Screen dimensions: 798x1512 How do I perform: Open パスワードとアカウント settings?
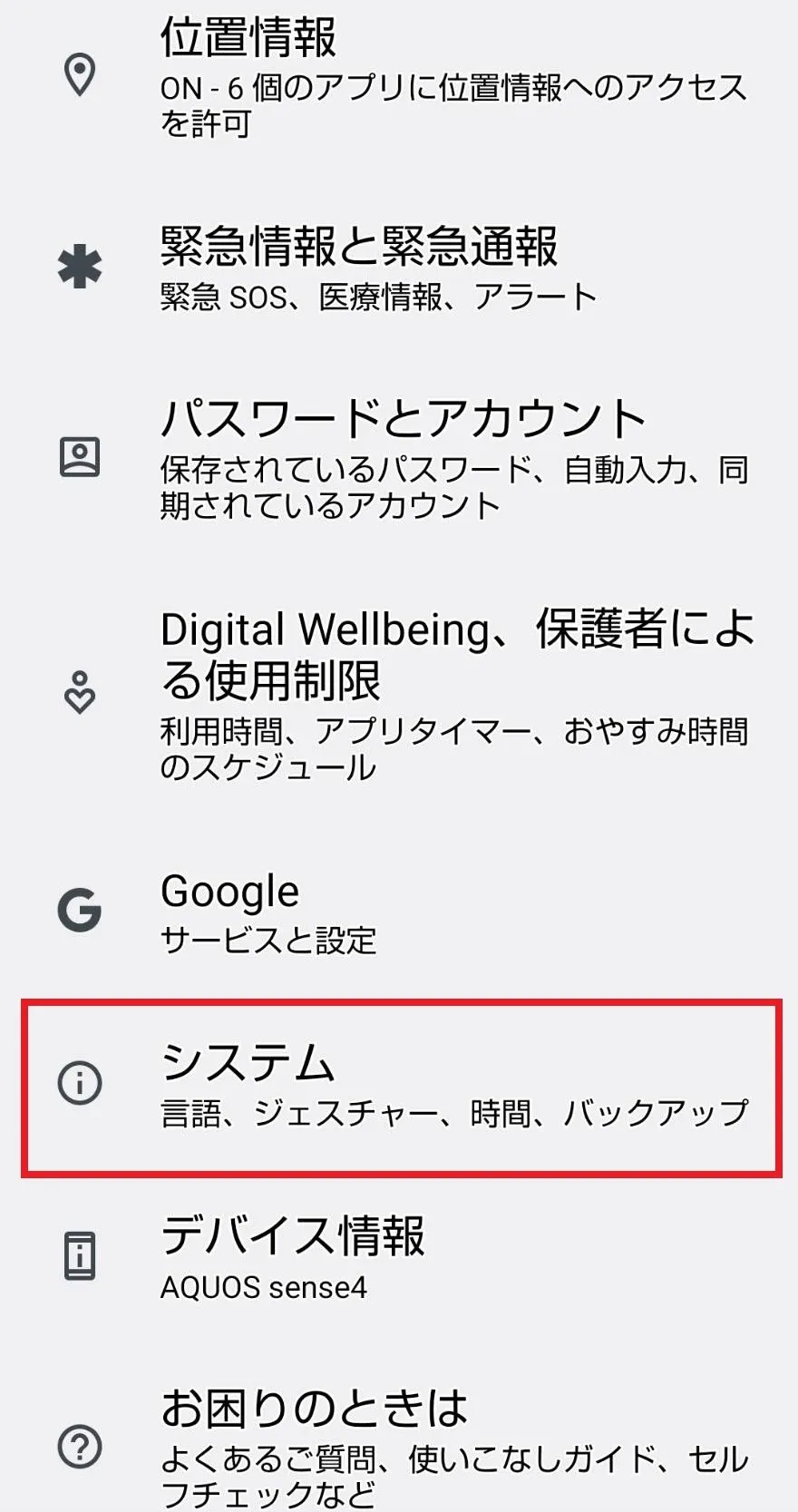pos(399,458)
